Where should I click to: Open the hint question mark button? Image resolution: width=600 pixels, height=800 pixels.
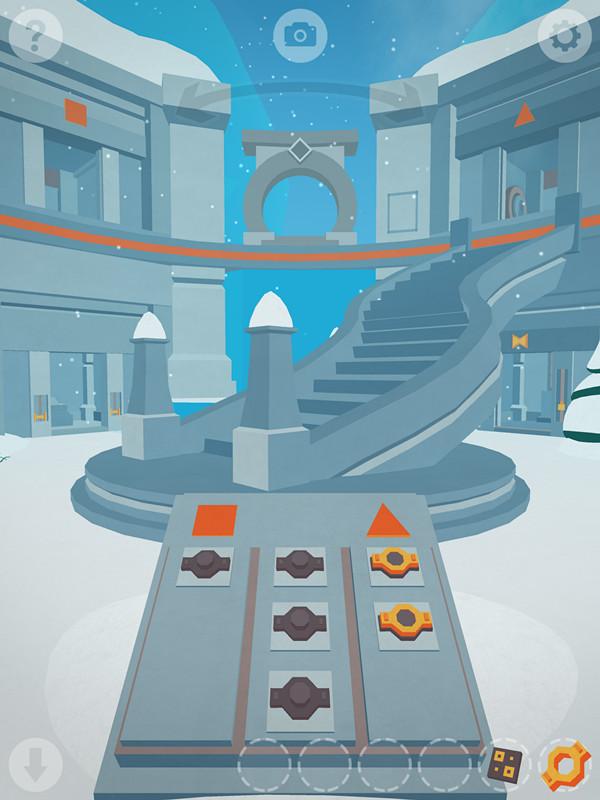[35, 36]
